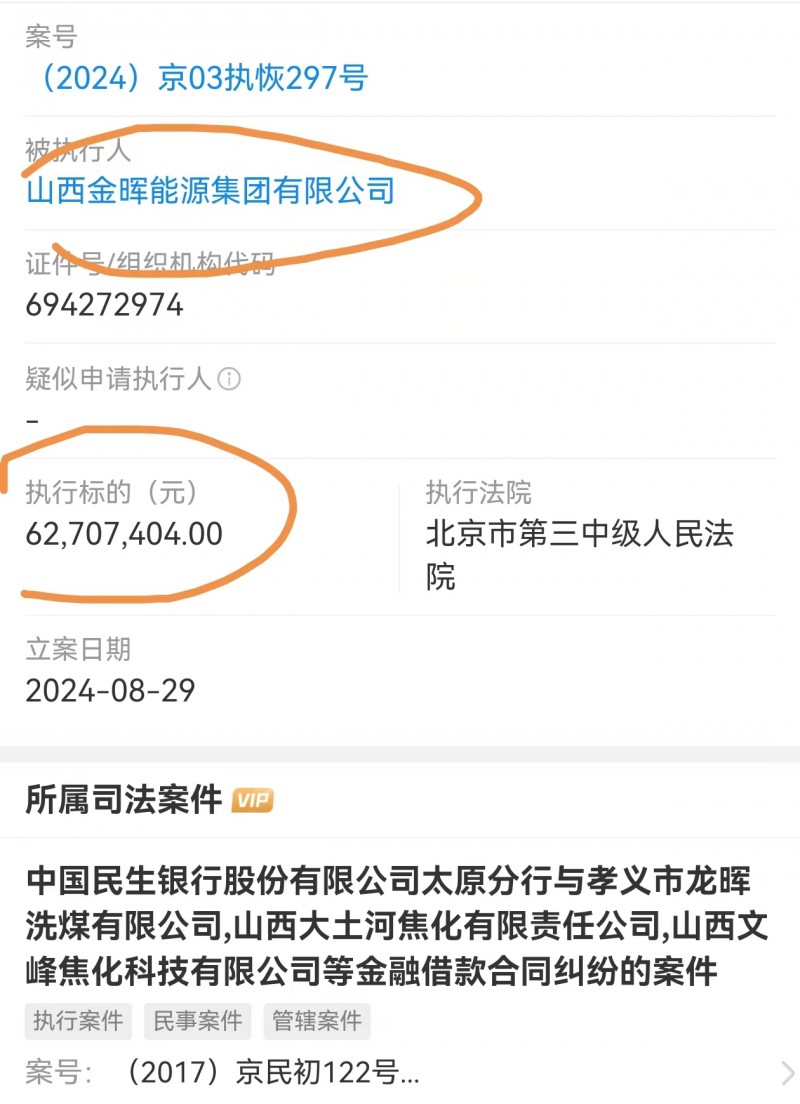This screenshot has width=800, height=1104.
Task: Select the 管辖案件 tag
Action: coord(317,1021)
